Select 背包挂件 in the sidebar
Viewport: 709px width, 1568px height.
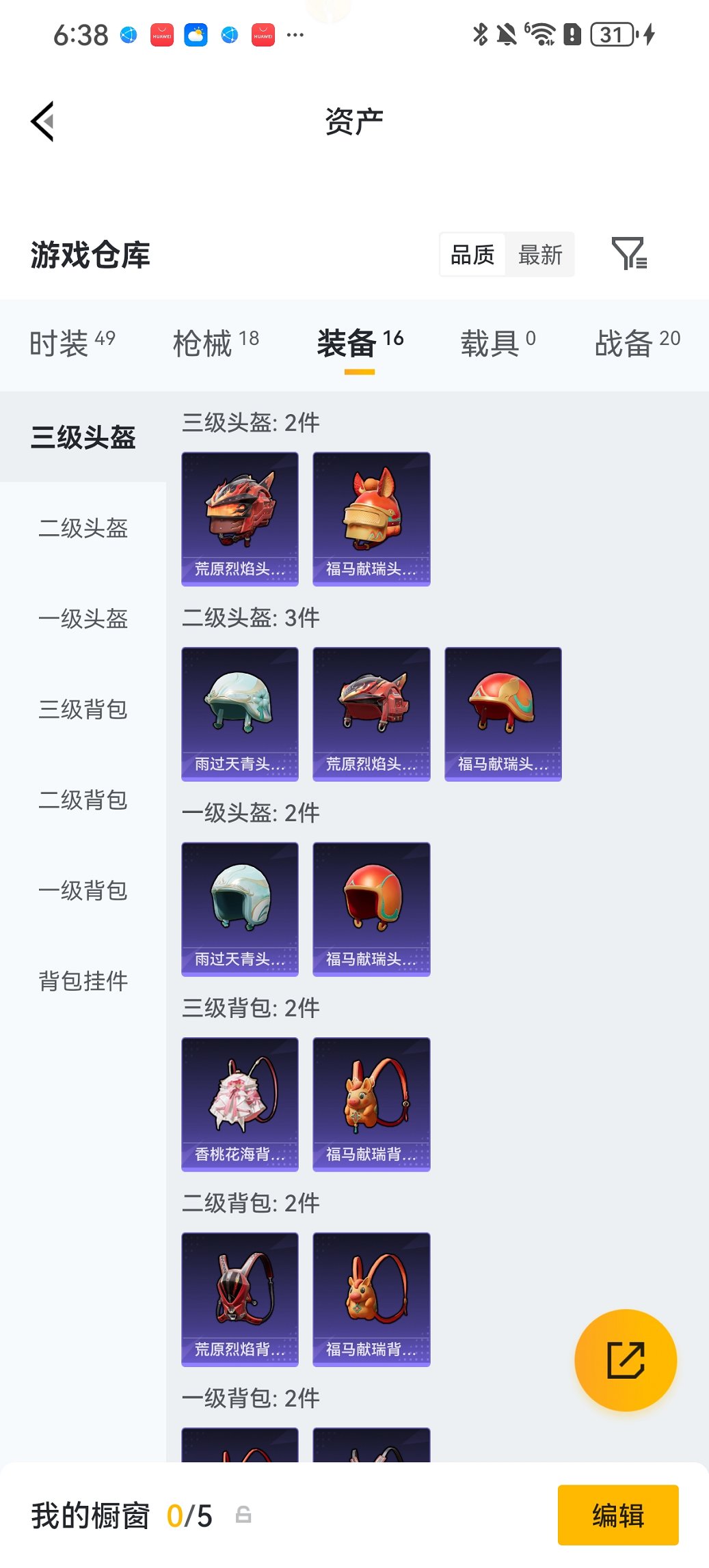point(82,982)
